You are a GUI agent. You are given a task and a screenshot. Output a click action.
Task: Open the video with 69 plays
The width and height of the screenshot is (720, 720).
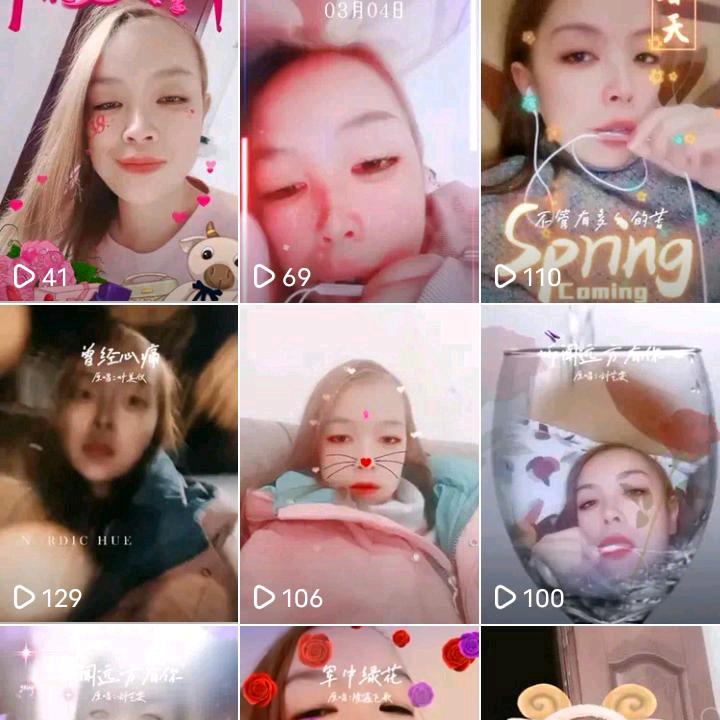359,150
